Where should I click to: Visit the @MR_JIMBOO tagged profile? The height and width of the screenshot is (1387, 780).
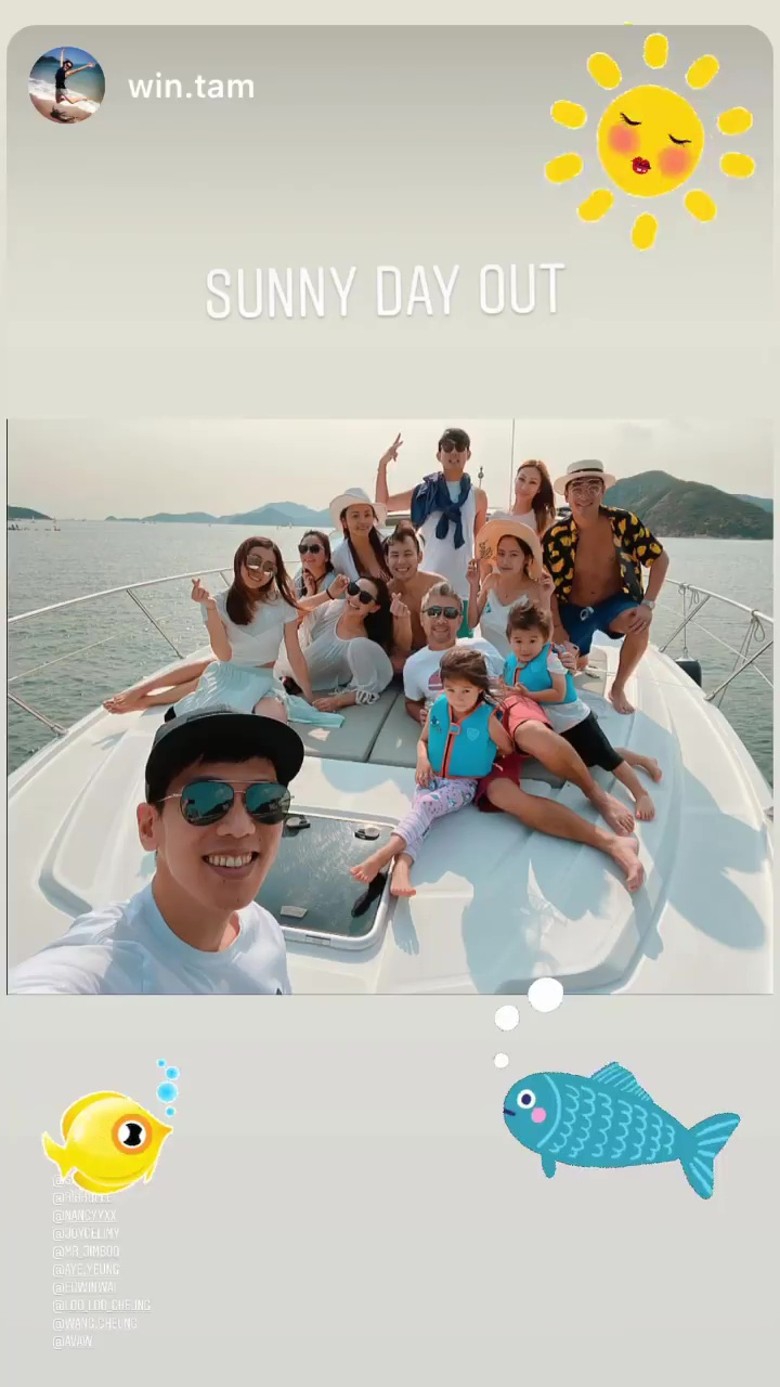point(86,1251)
